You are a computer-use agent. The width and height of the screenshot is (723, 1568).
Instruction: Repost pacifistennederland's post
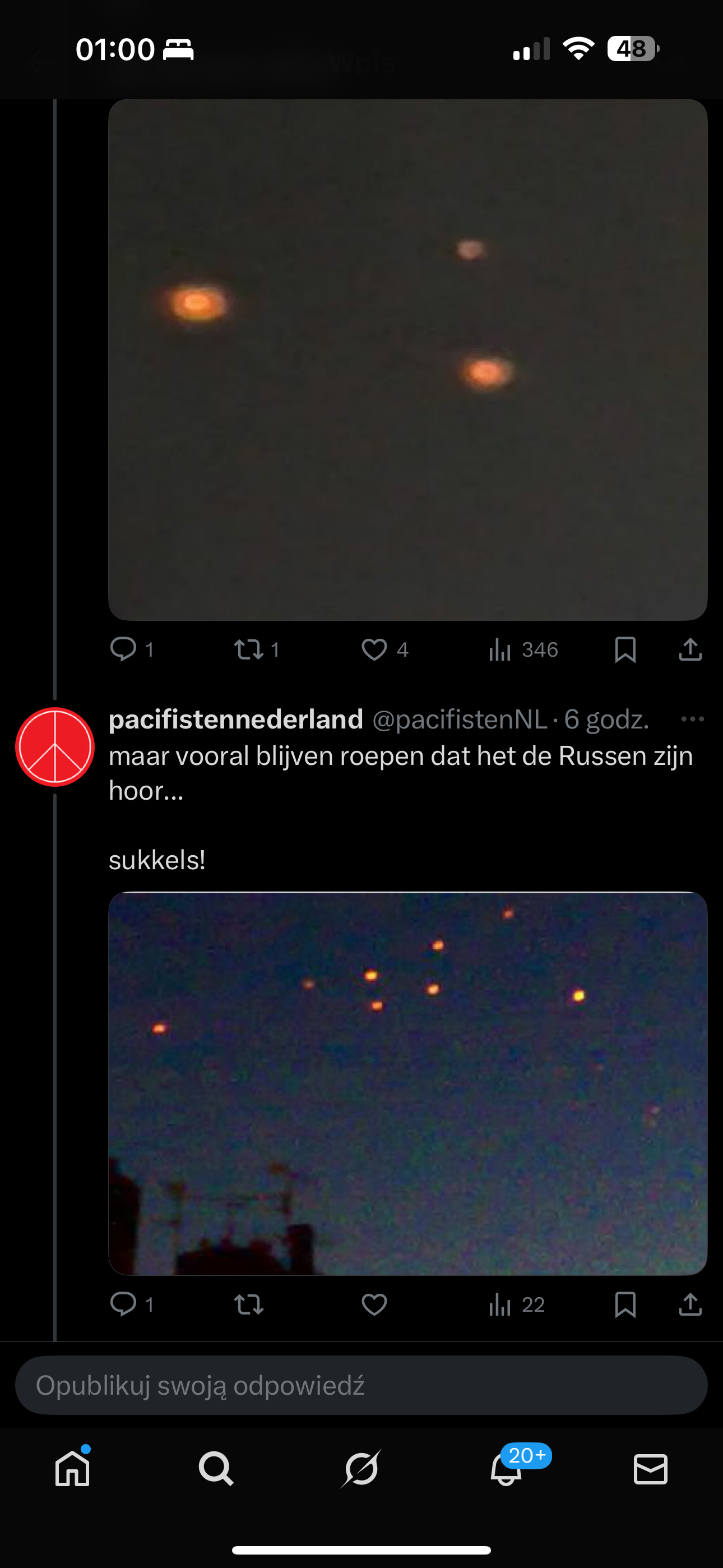pos(249,1304)
